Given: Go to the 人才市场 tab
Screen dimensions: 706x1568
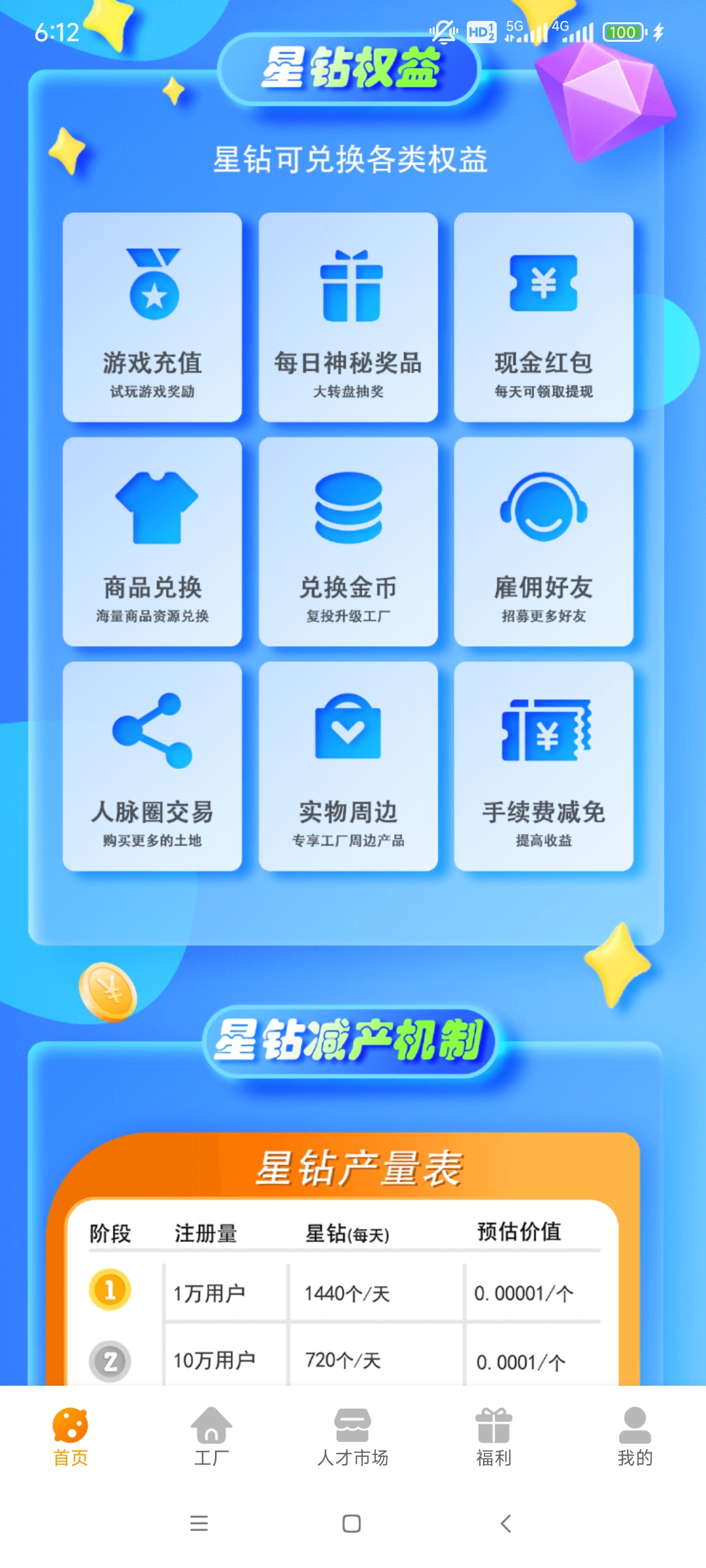Looking at the screenshot, I should 352,1436.
